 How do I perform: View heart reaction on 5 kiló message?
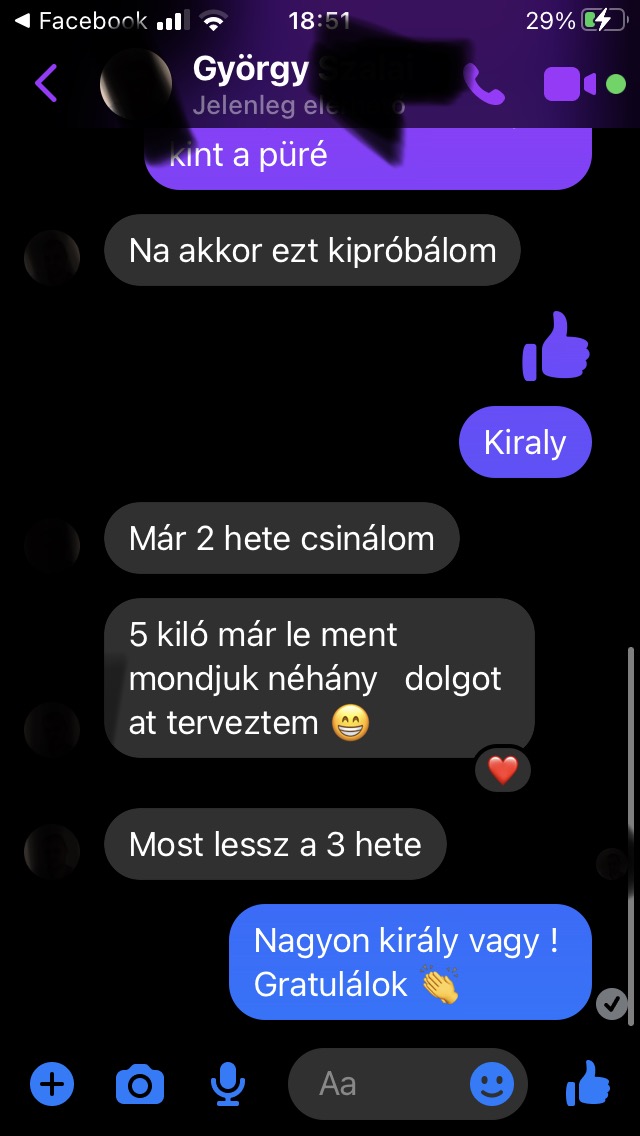click(503, 770)
